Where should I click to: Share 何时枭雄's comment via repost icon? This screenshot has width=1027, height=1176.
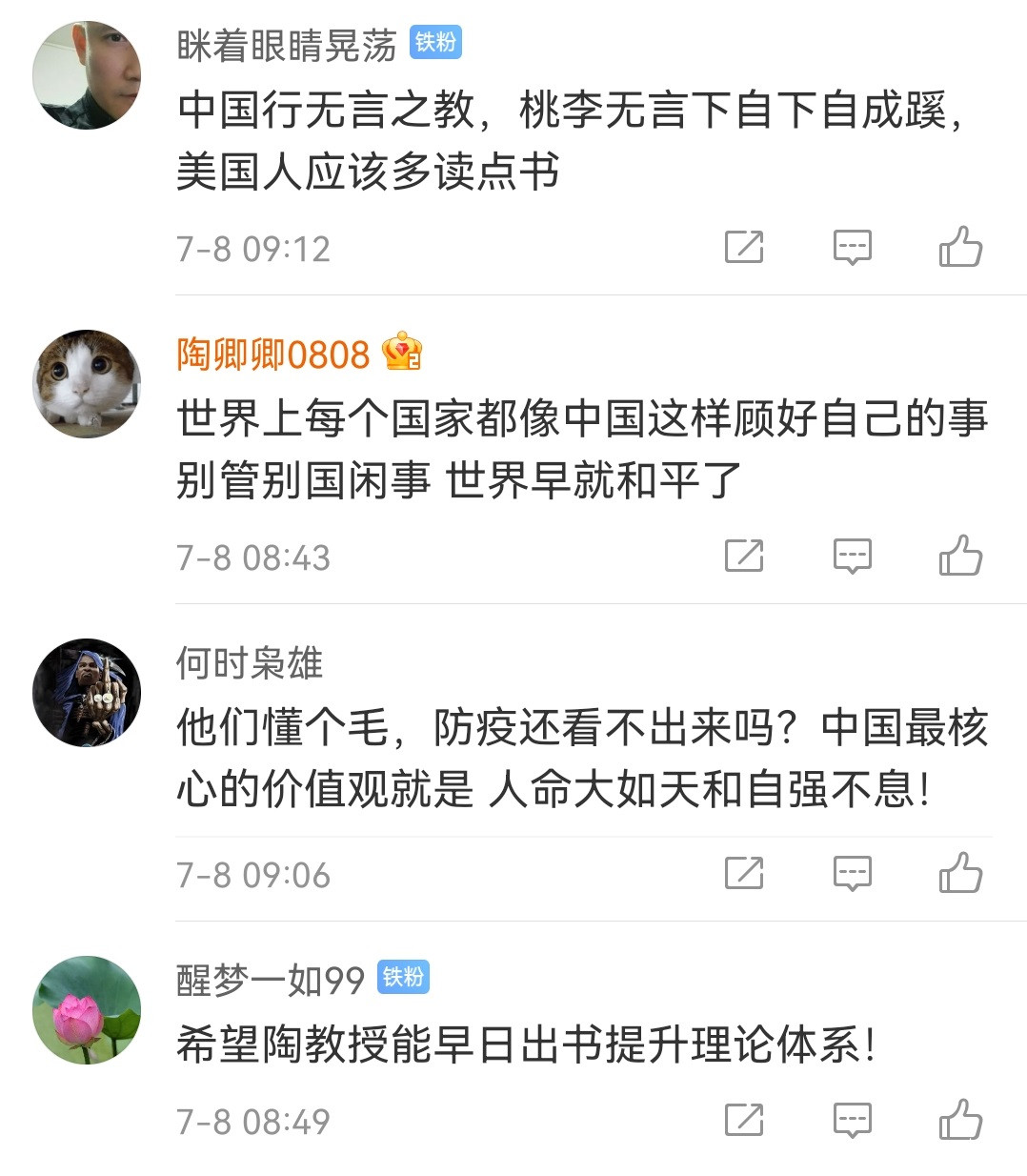(744, 873)
